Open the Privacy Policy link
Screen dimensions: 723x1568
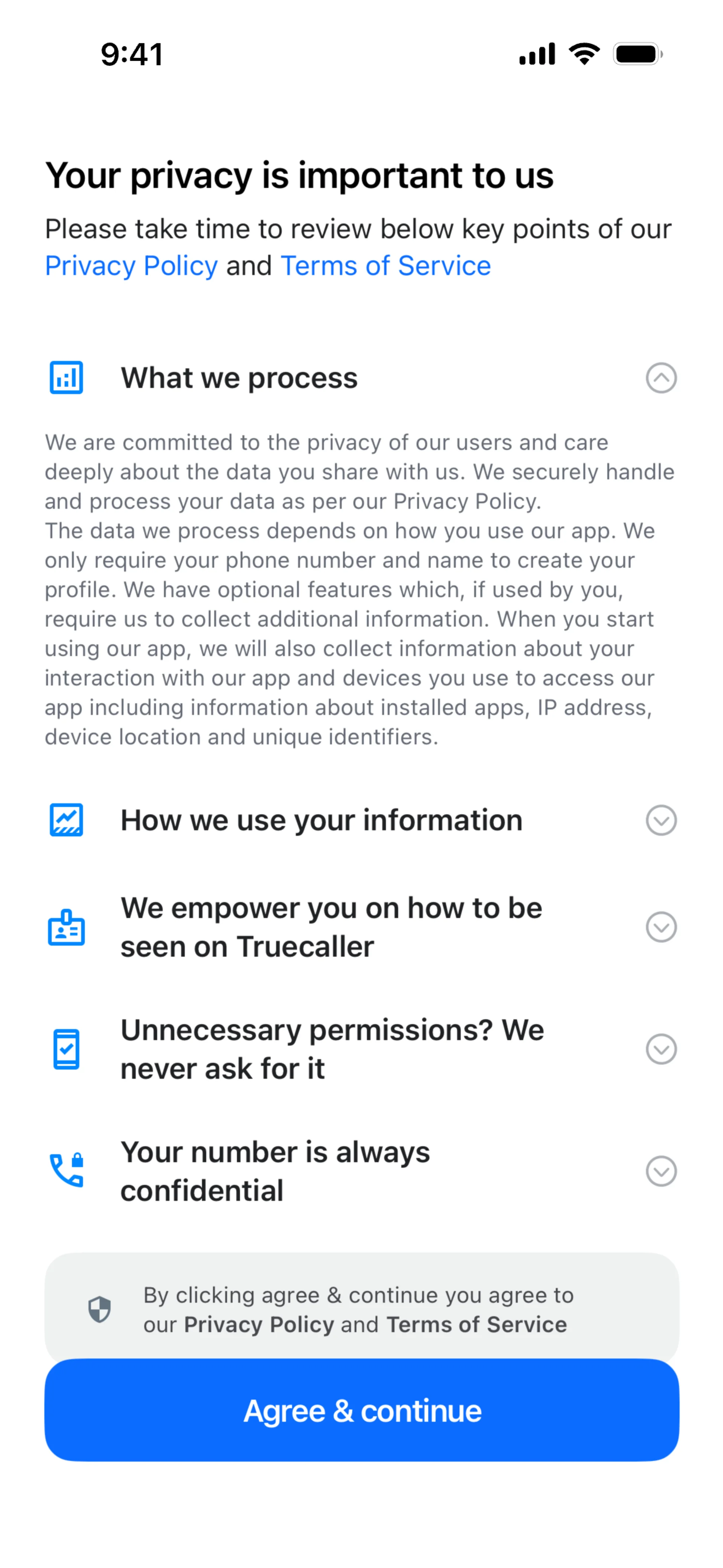pos(131,266)
